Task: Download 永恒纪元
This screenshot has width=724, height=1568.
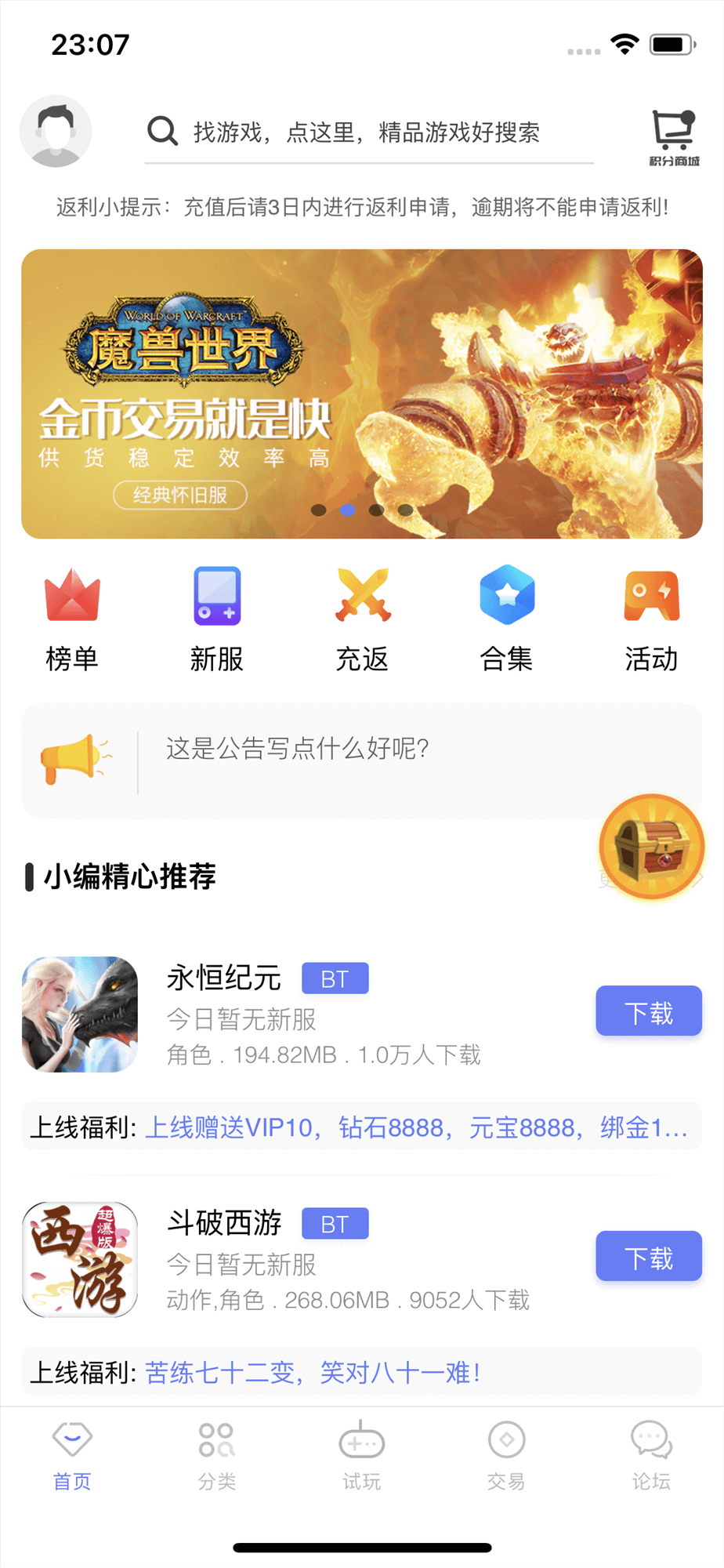Action: point(648,1011)
